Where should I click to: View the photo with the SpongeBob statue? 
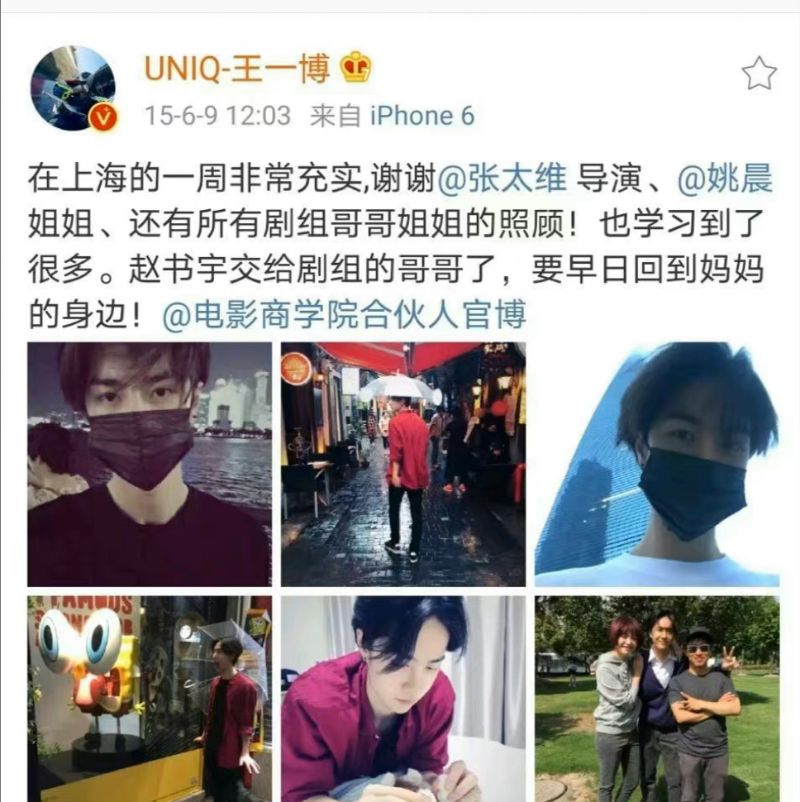[150, 699]
